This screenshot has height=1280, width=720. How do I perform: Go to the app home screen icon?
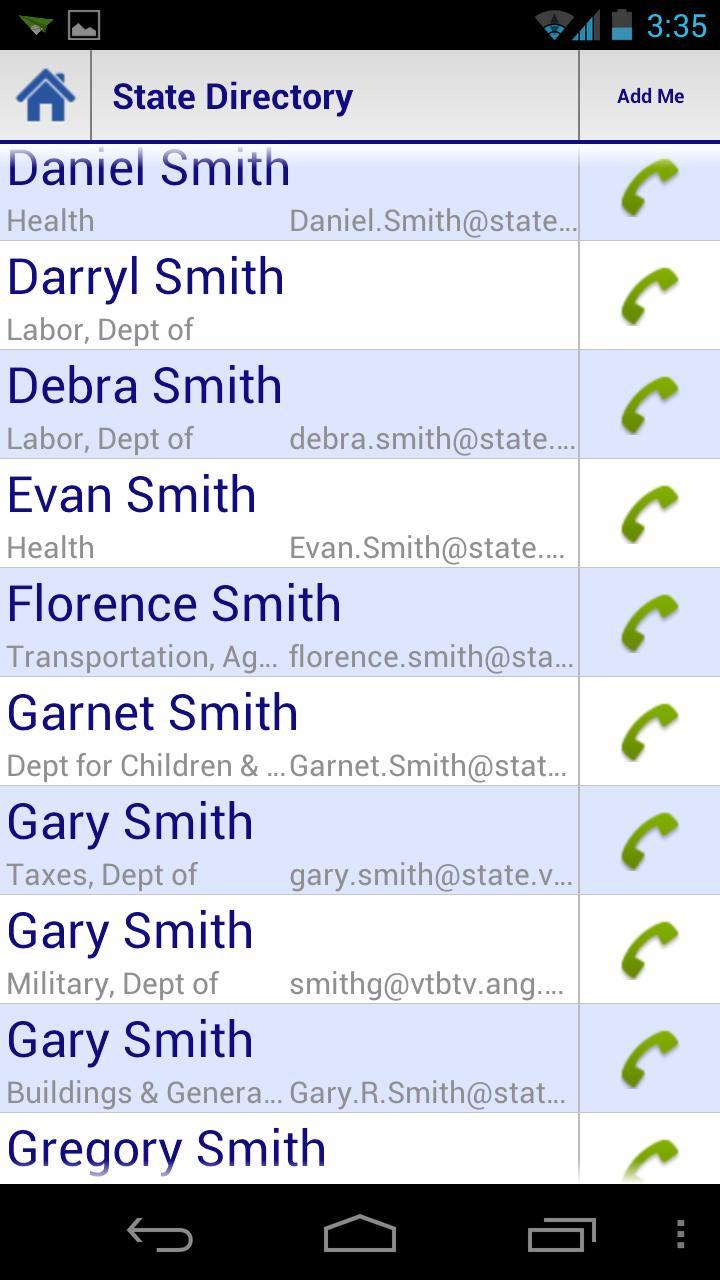pyautogui.click(x=45, y=96)
